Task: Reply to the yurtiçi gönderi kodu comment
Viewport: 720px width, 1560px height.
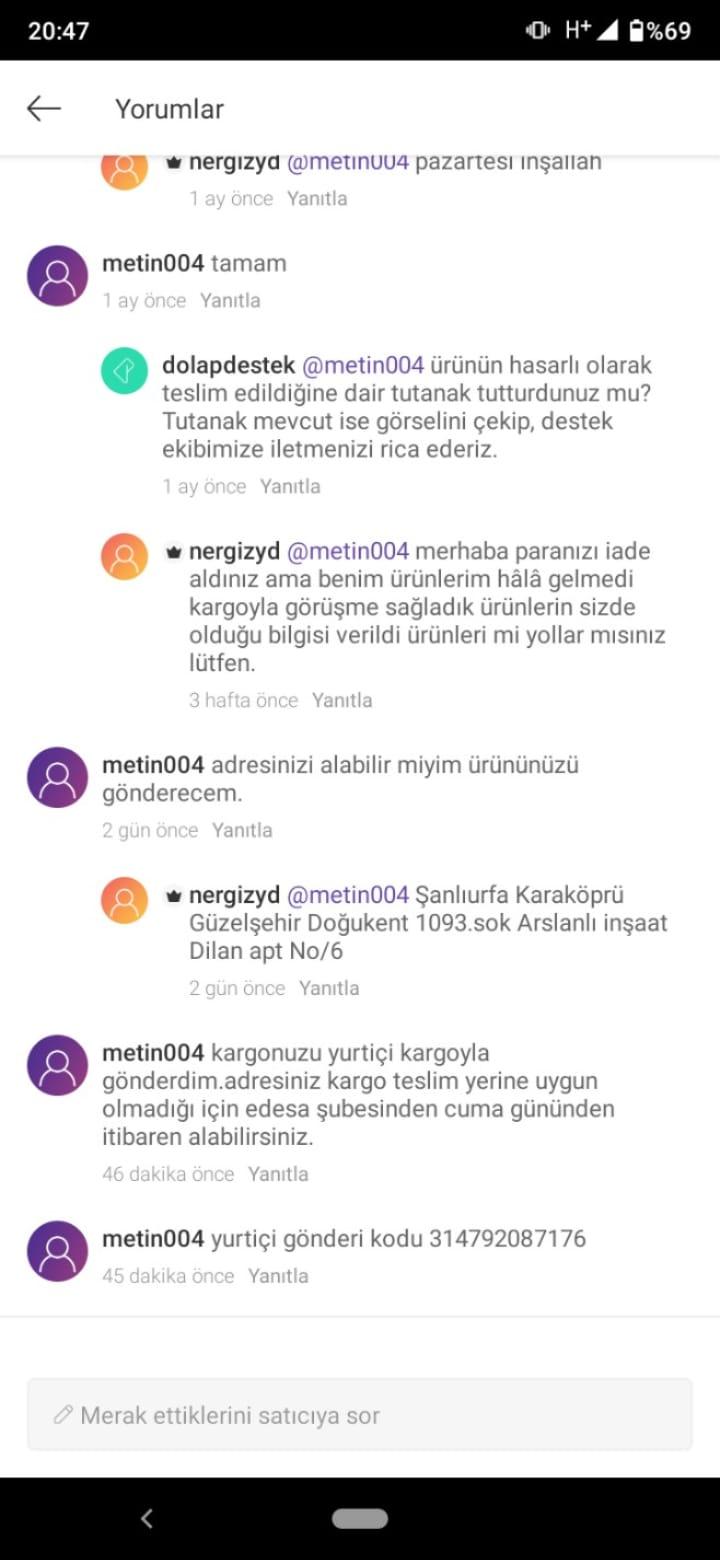Action: pos(278,1277)
